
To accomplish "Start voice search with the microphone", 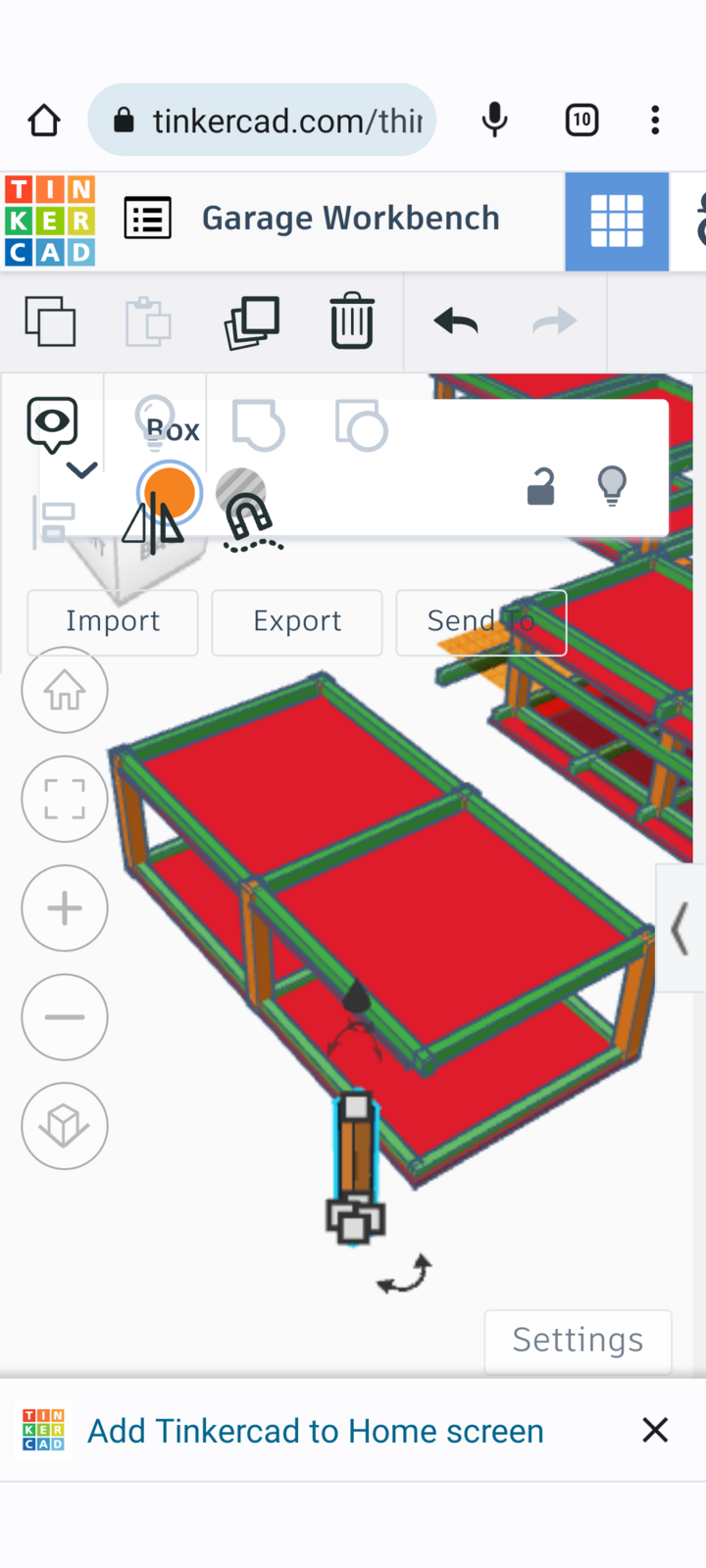I will click(x=495, y=121).
